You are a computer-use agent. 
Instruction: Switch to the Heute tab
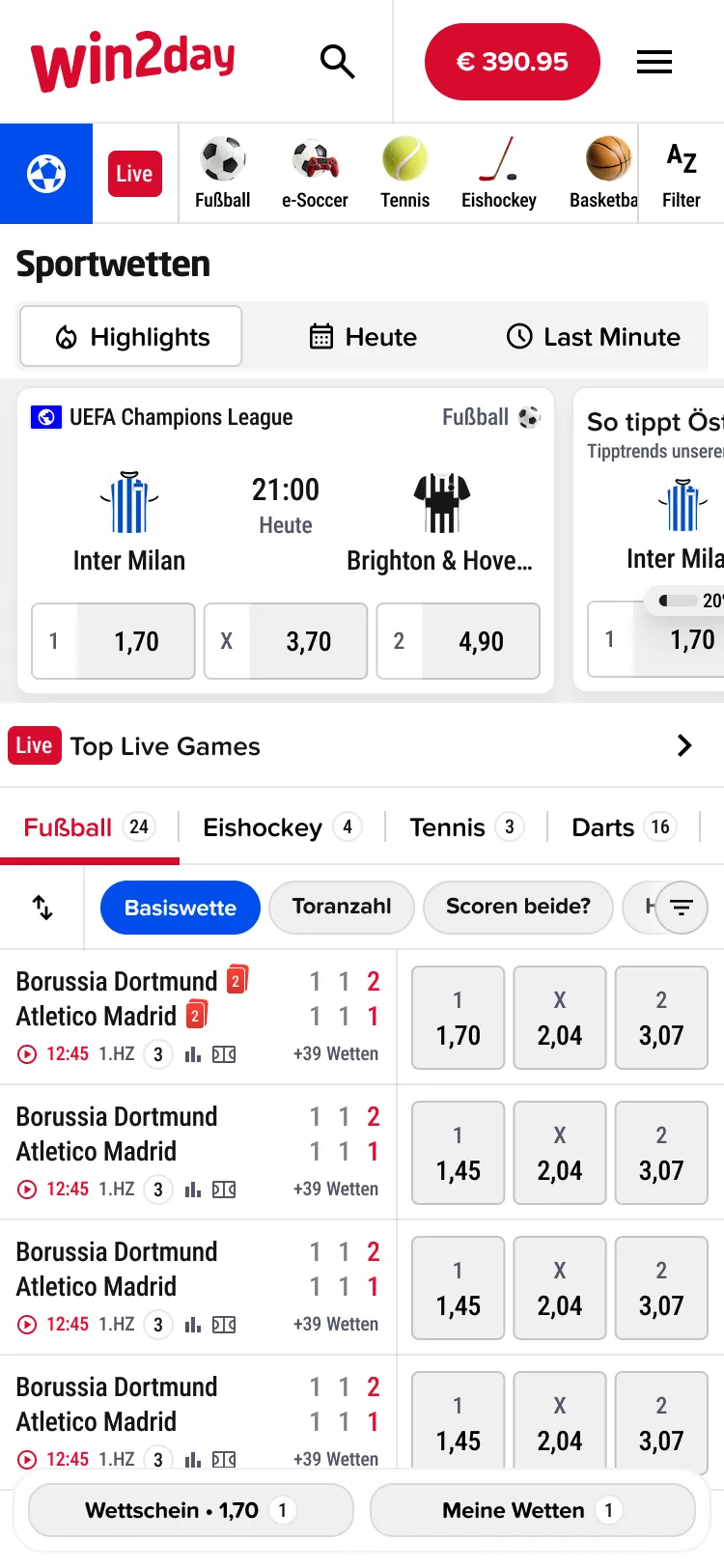[x=363, y=337]
